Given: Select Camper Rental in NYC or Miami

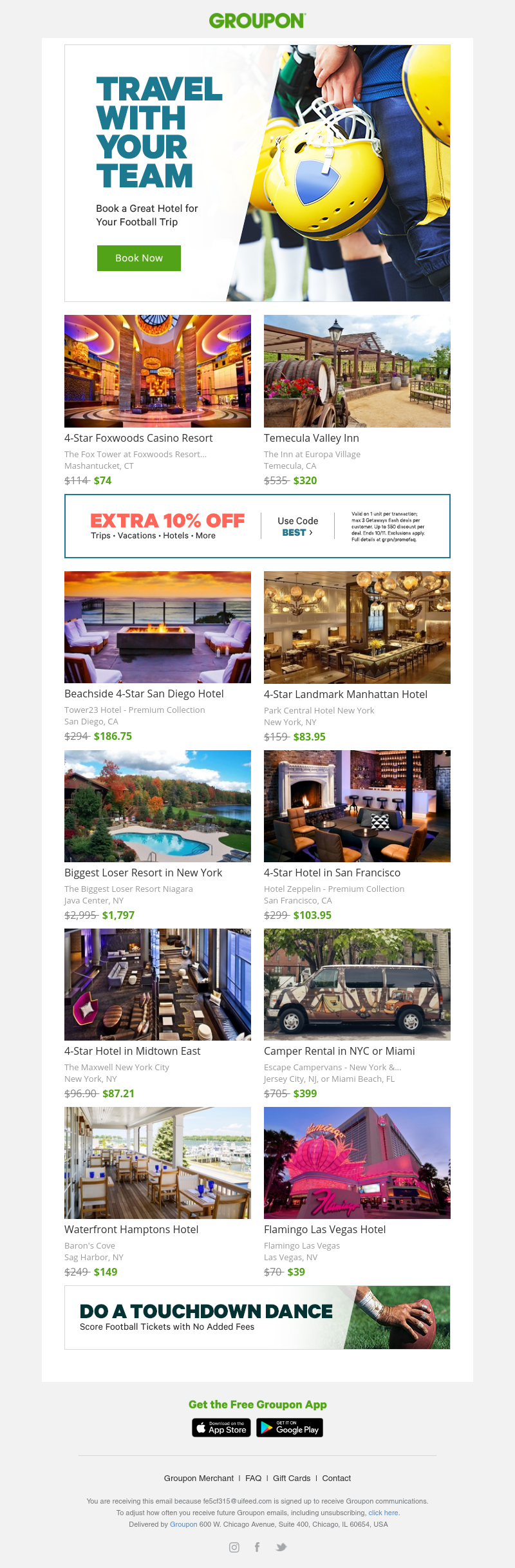Looking at the screenshot, I should click(x=357, y=985).
